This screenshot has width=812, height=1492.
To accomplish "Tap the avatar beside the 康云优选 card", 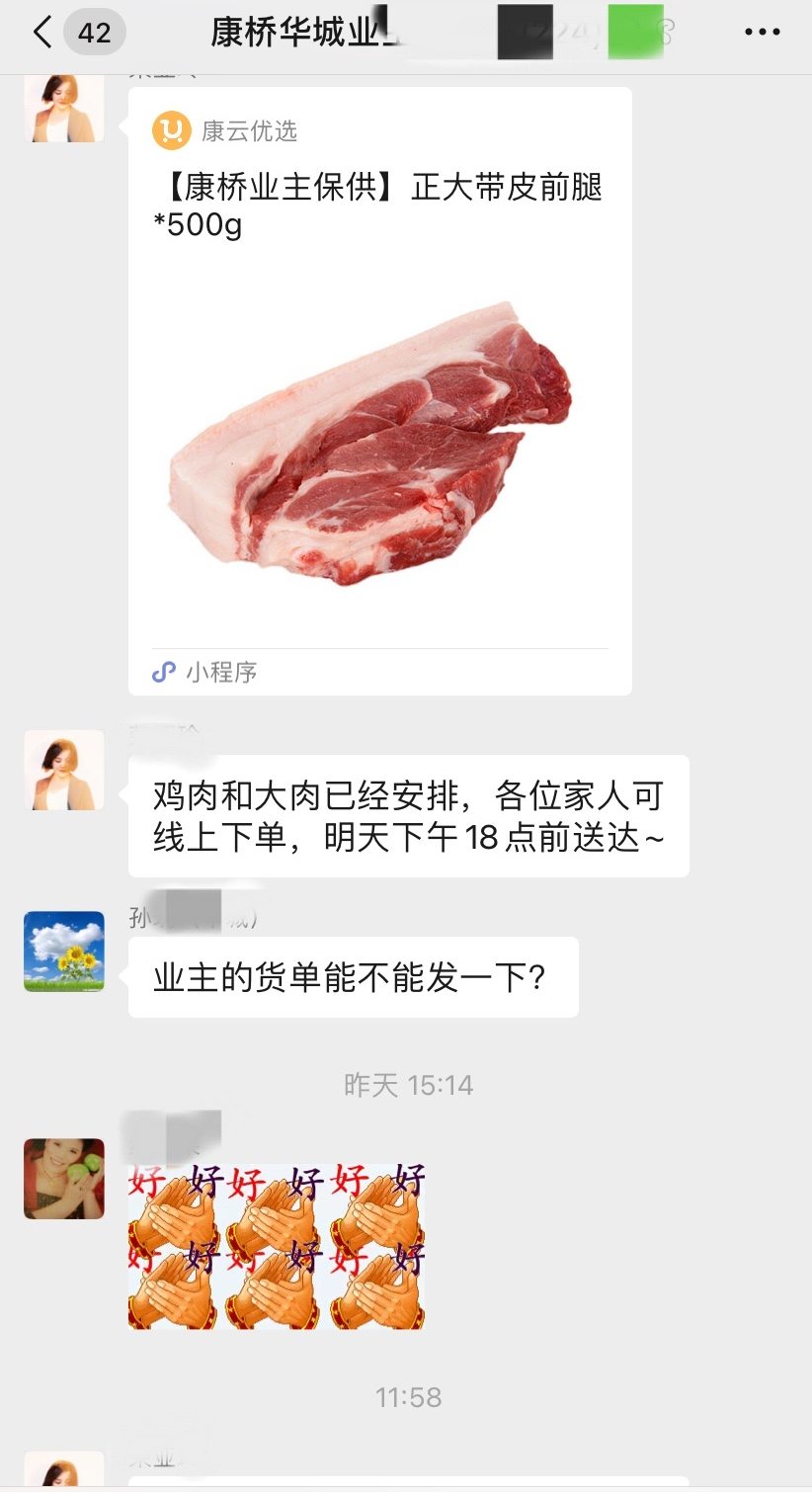I will pyautogui.click(x=64, y=109).
